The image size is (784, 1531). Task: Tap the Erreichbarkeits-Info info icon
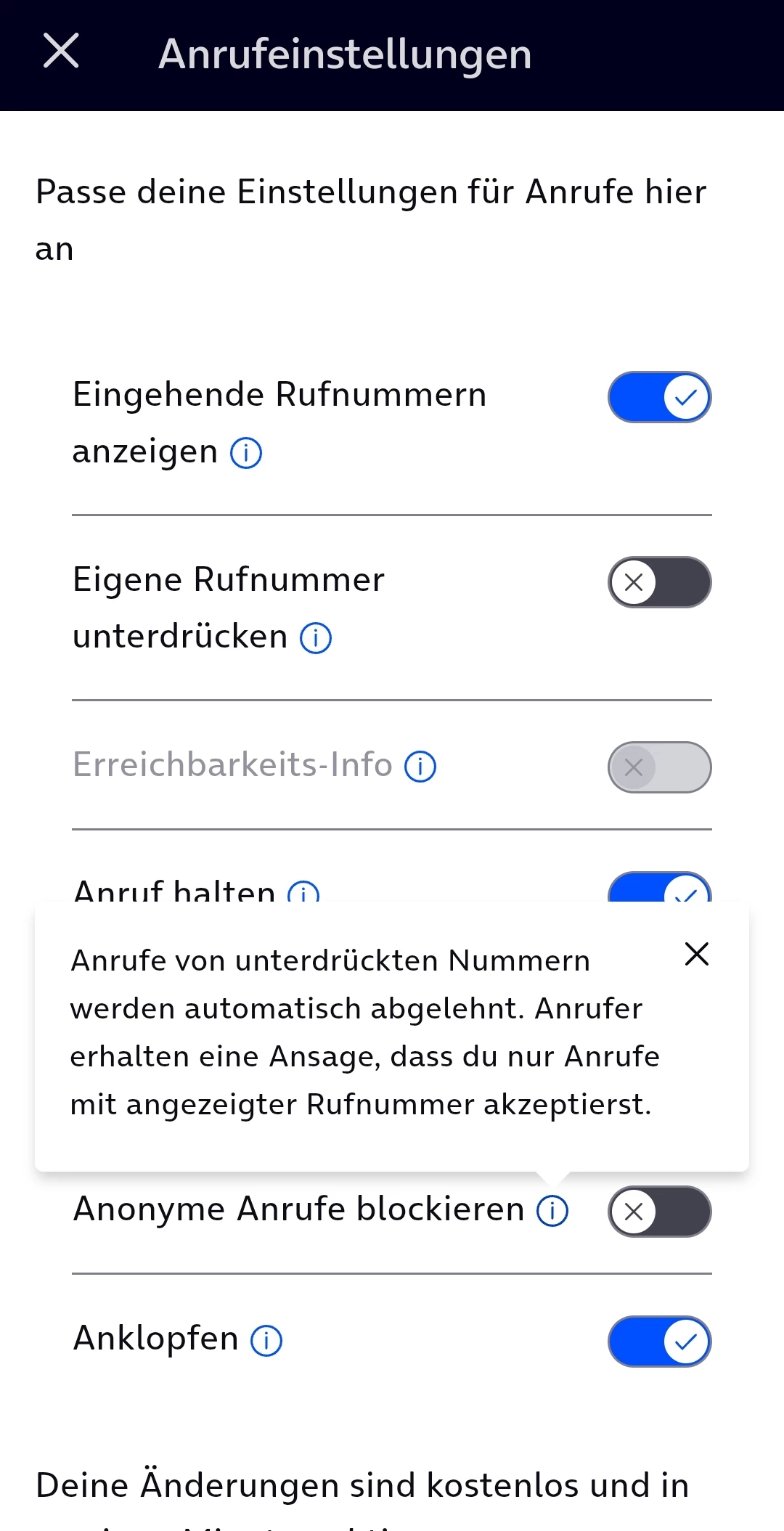click(420, 767)
